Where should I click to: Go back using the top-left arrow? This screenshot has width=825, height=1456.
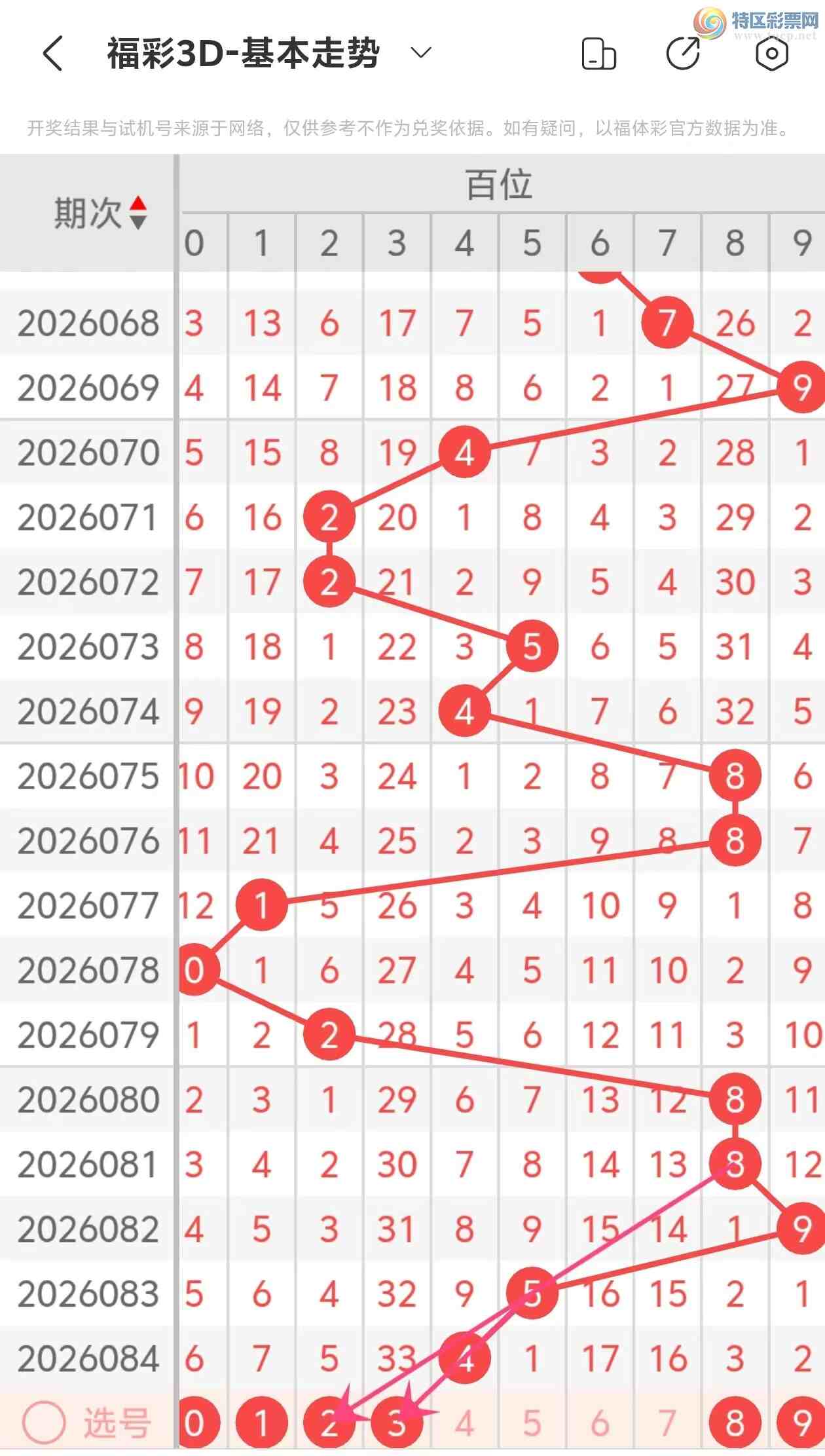pos(52,53)
